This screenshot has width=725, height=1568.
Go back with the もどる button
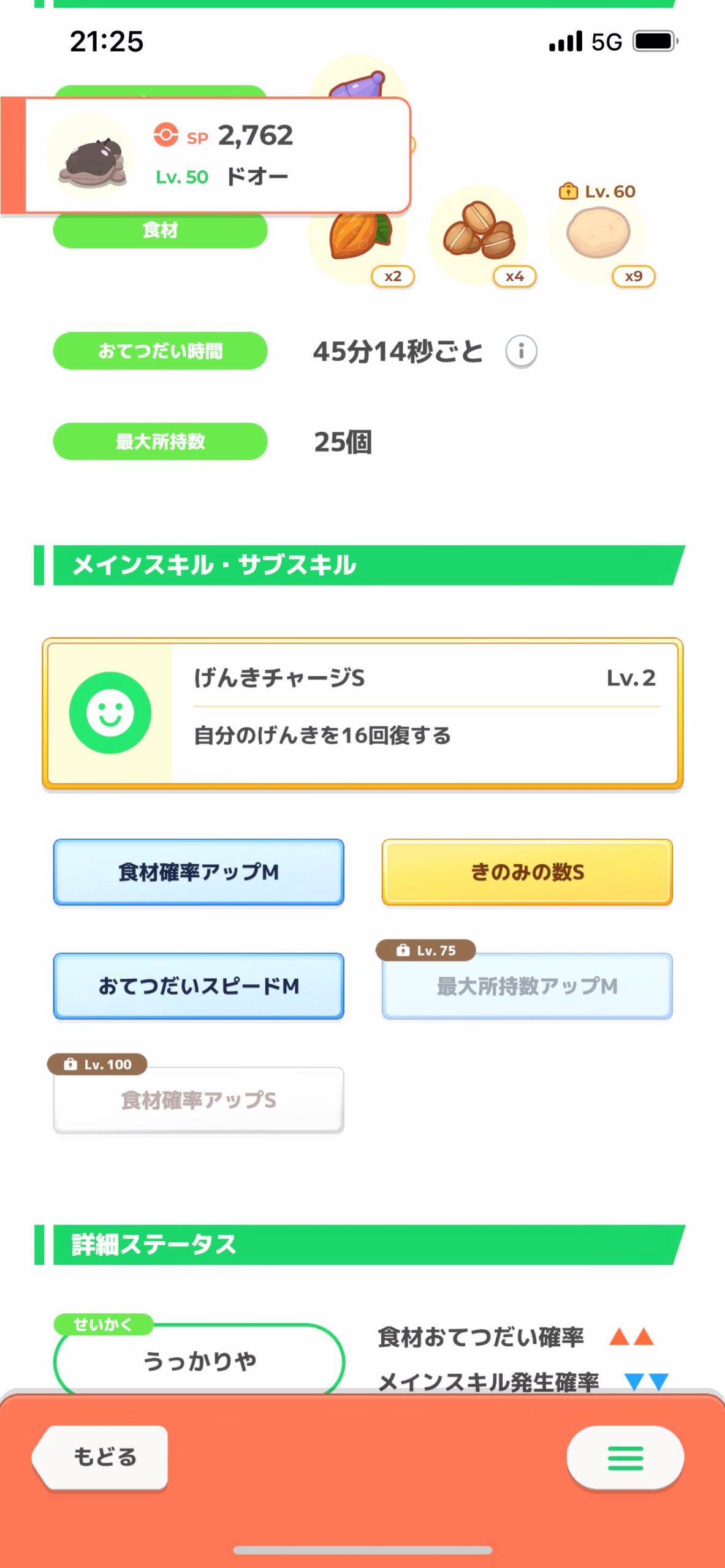101,1457
